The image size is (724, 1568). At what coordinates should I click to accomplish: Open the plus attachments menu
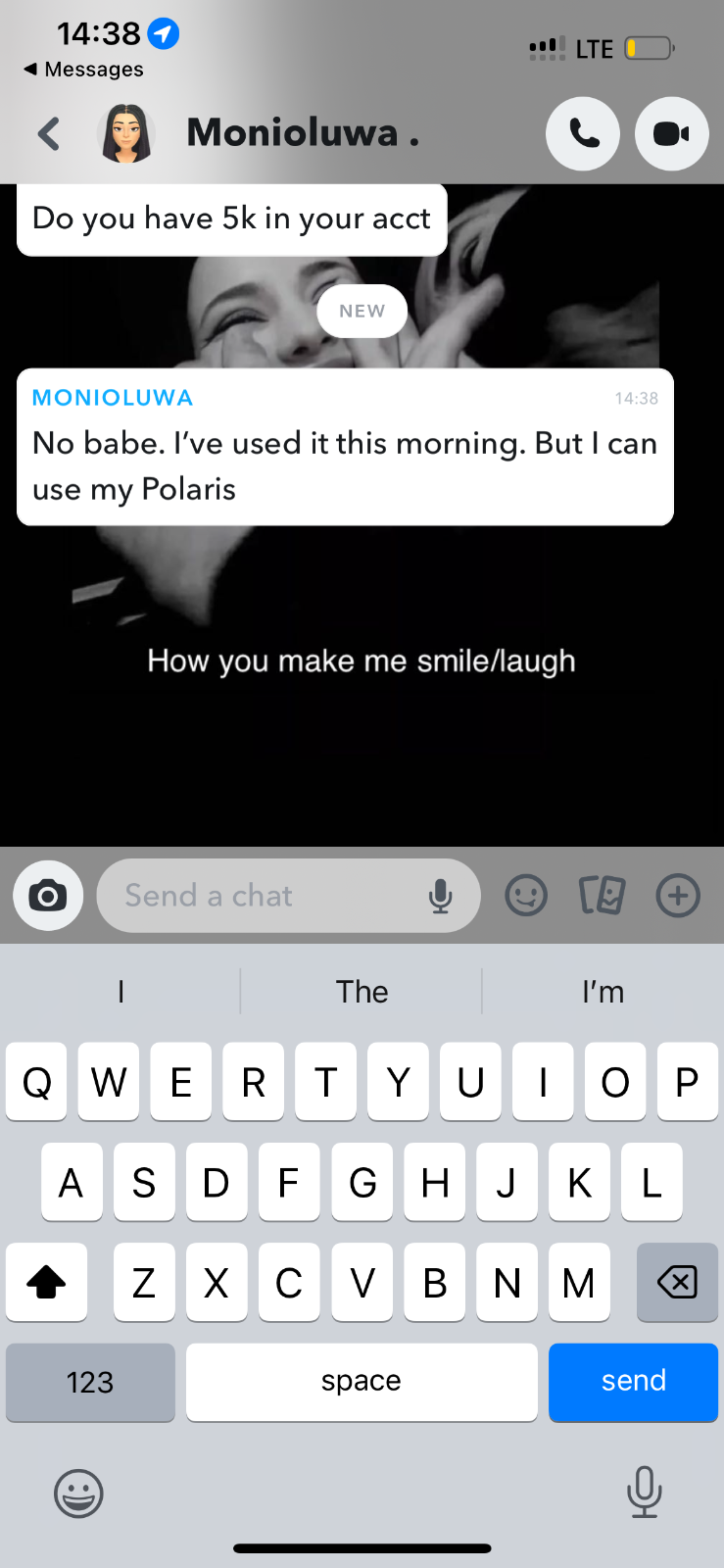678,895
